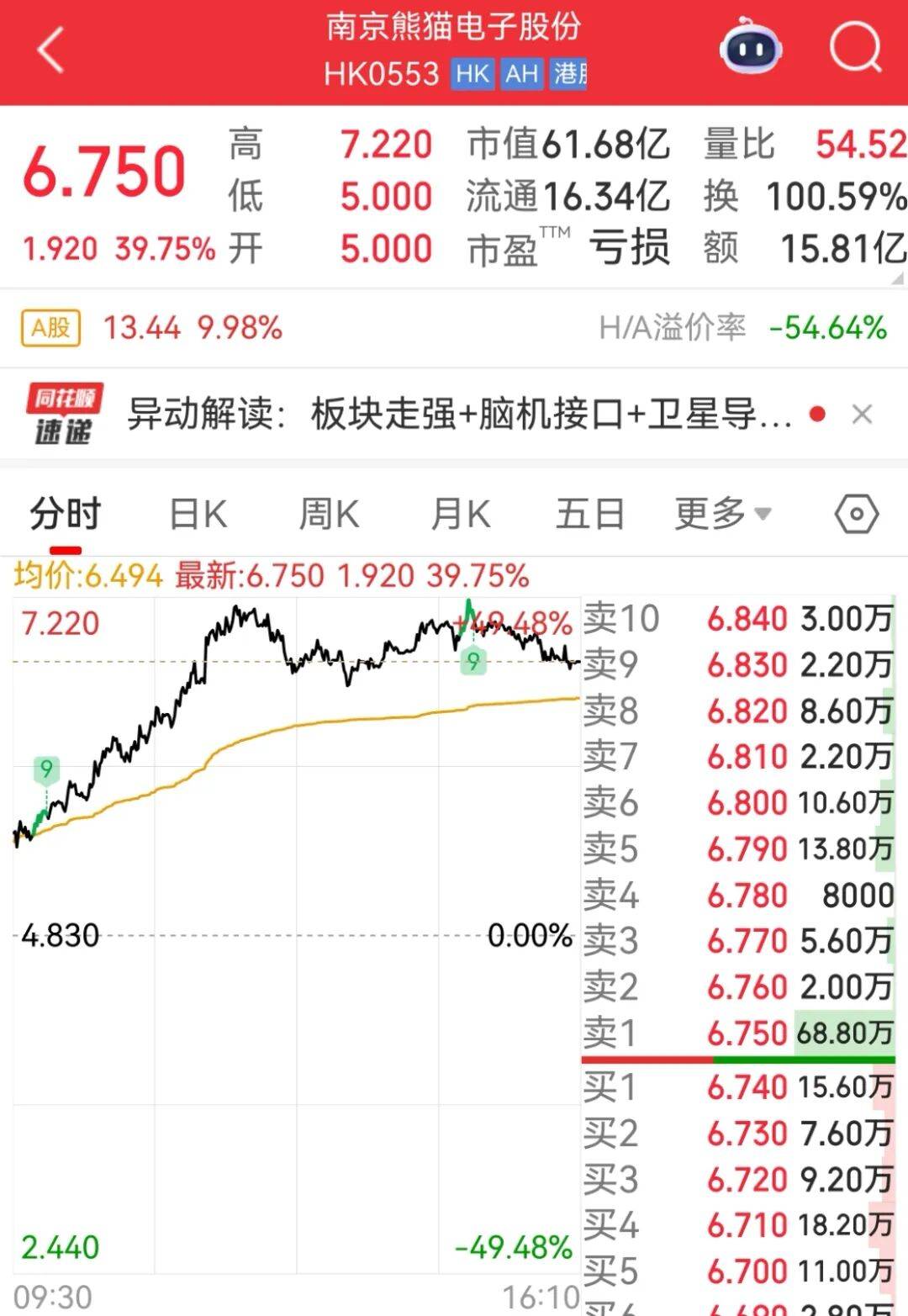Switch to the 周K tab
Viewport: 908px width, 1316px height.
pyautogui.click(x=329, y=514)
